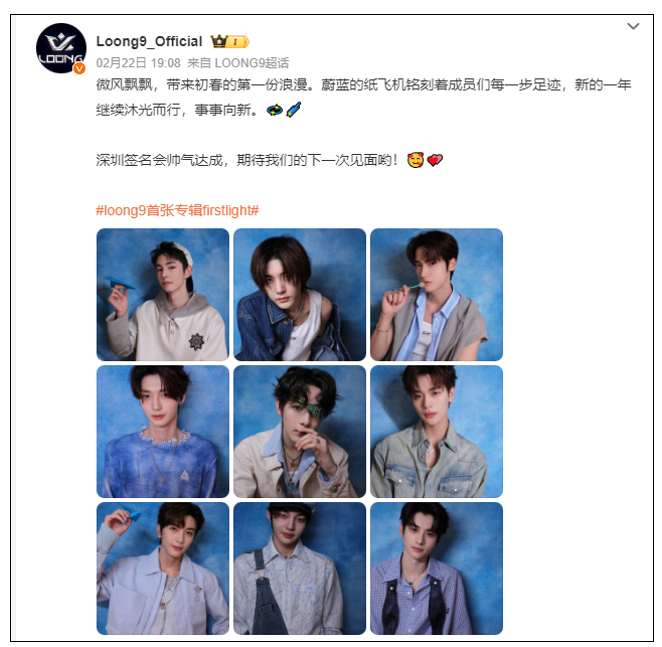Tap the Loong9_Official username

(x=149, y=41)
